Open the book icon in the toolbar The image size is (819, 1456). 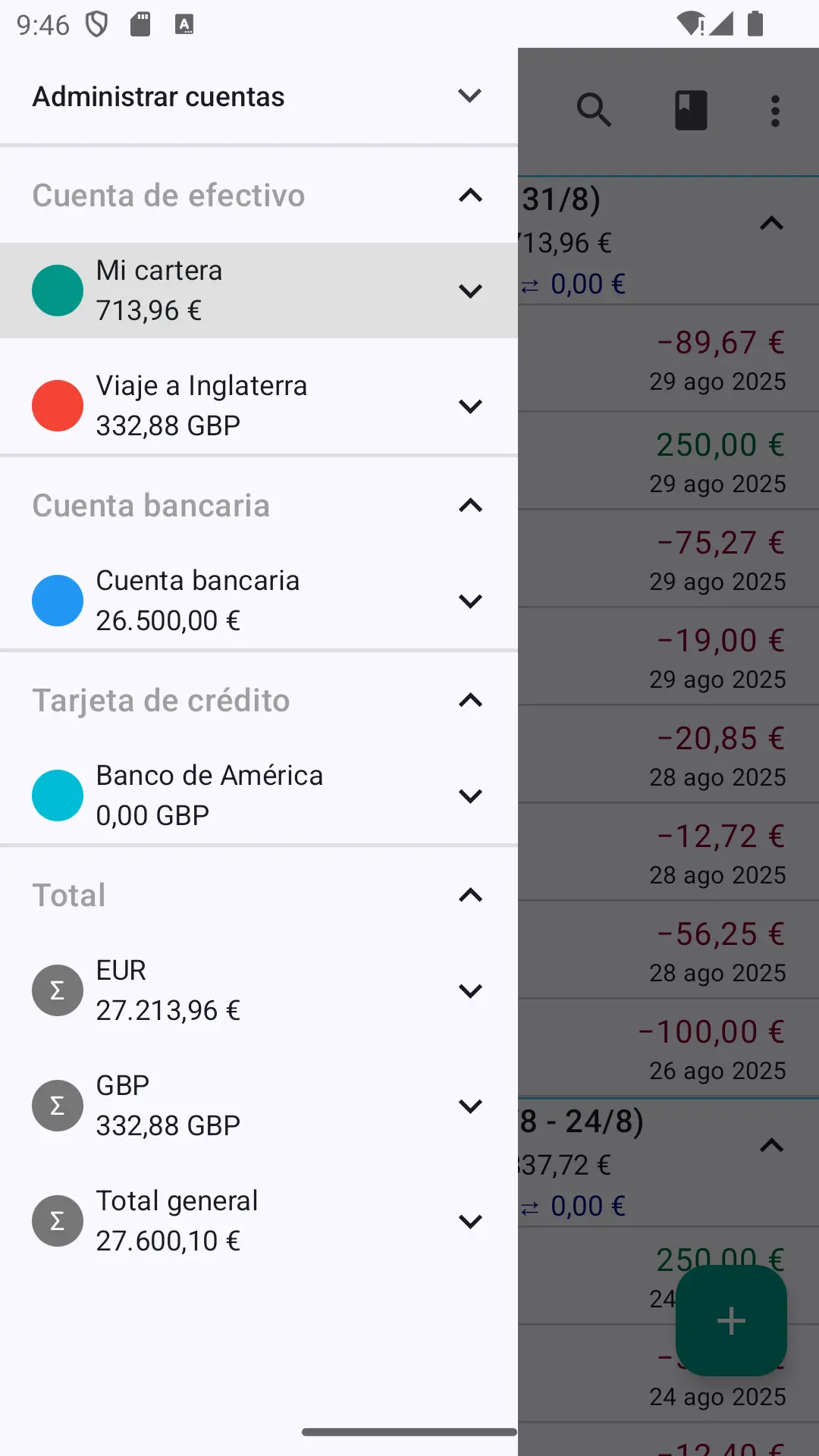691,111
